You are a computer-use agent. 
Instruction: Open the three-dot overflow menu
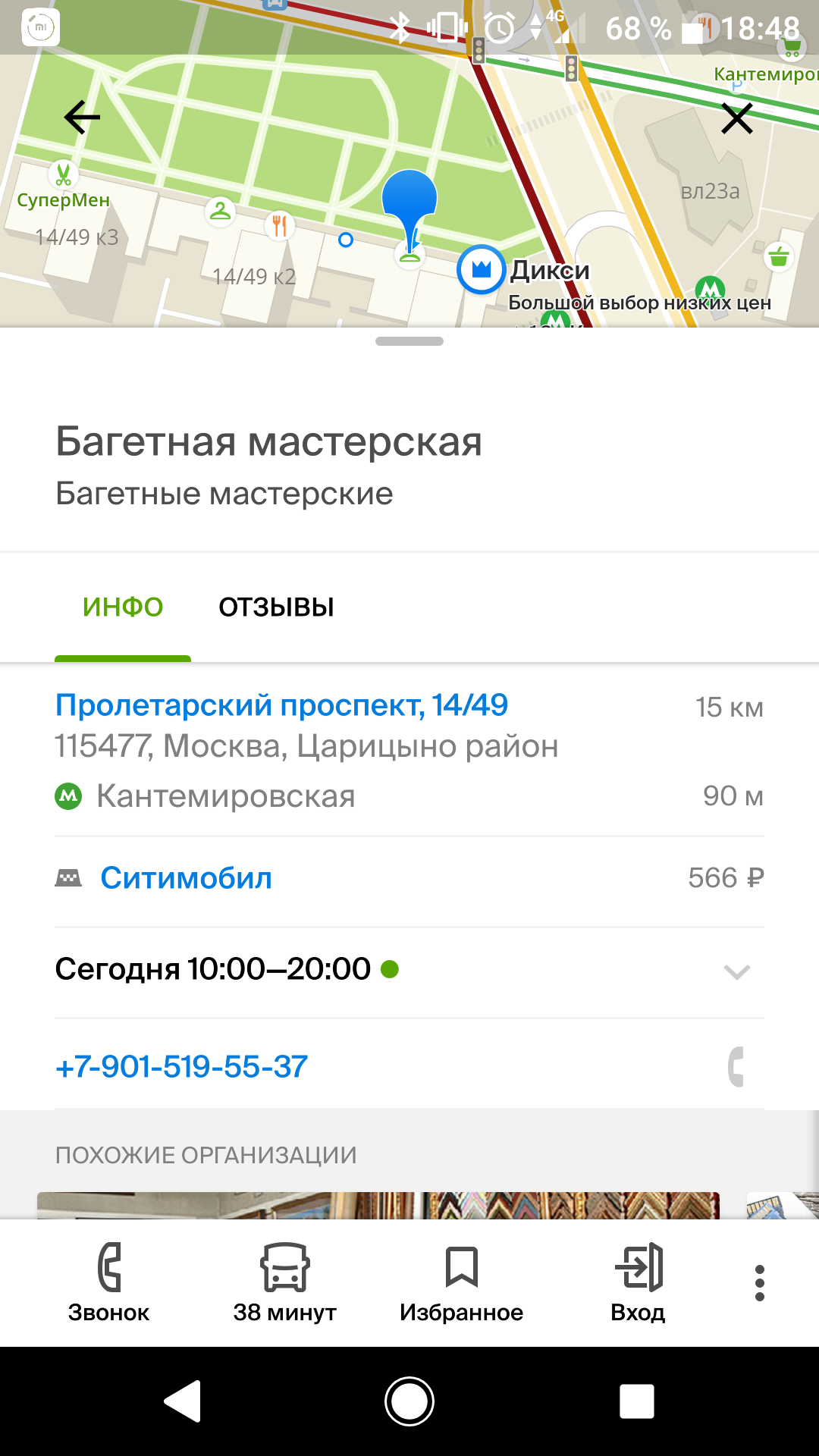point(759,1283)
